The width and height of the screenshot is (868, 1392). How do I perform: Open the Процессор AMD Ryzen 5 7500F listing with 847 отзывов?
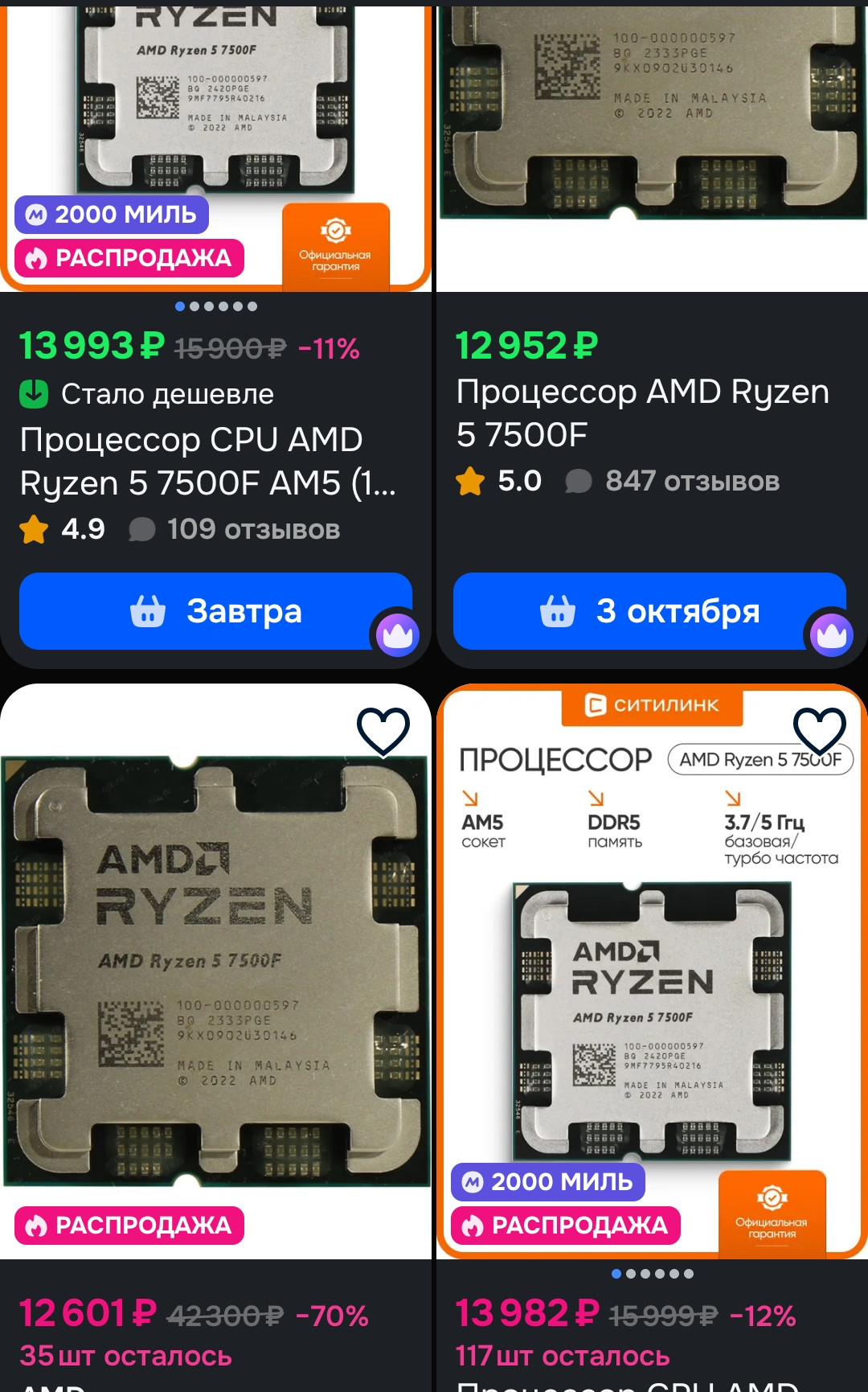(643, 413)
